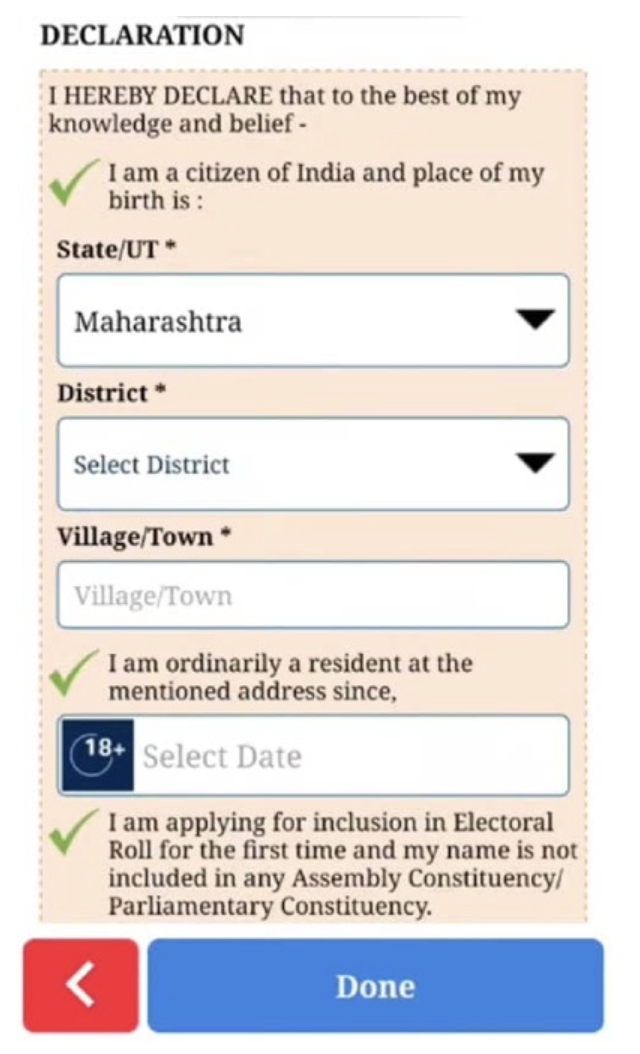Uncheck the citizen of India declaration
This screenshot has width=640, height=1054.
point(73,182)
